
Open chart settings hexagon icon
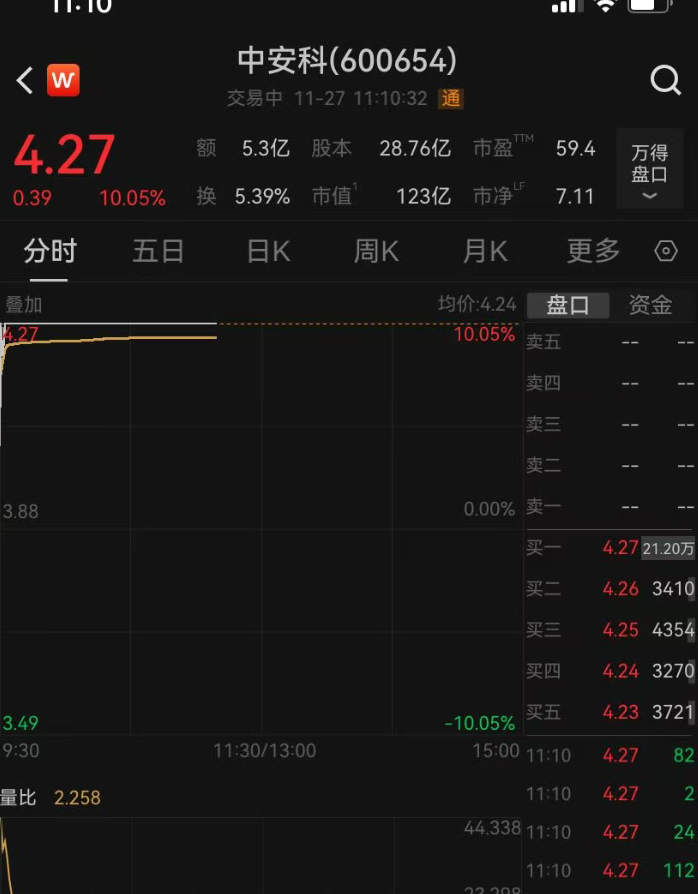[666, 251]
